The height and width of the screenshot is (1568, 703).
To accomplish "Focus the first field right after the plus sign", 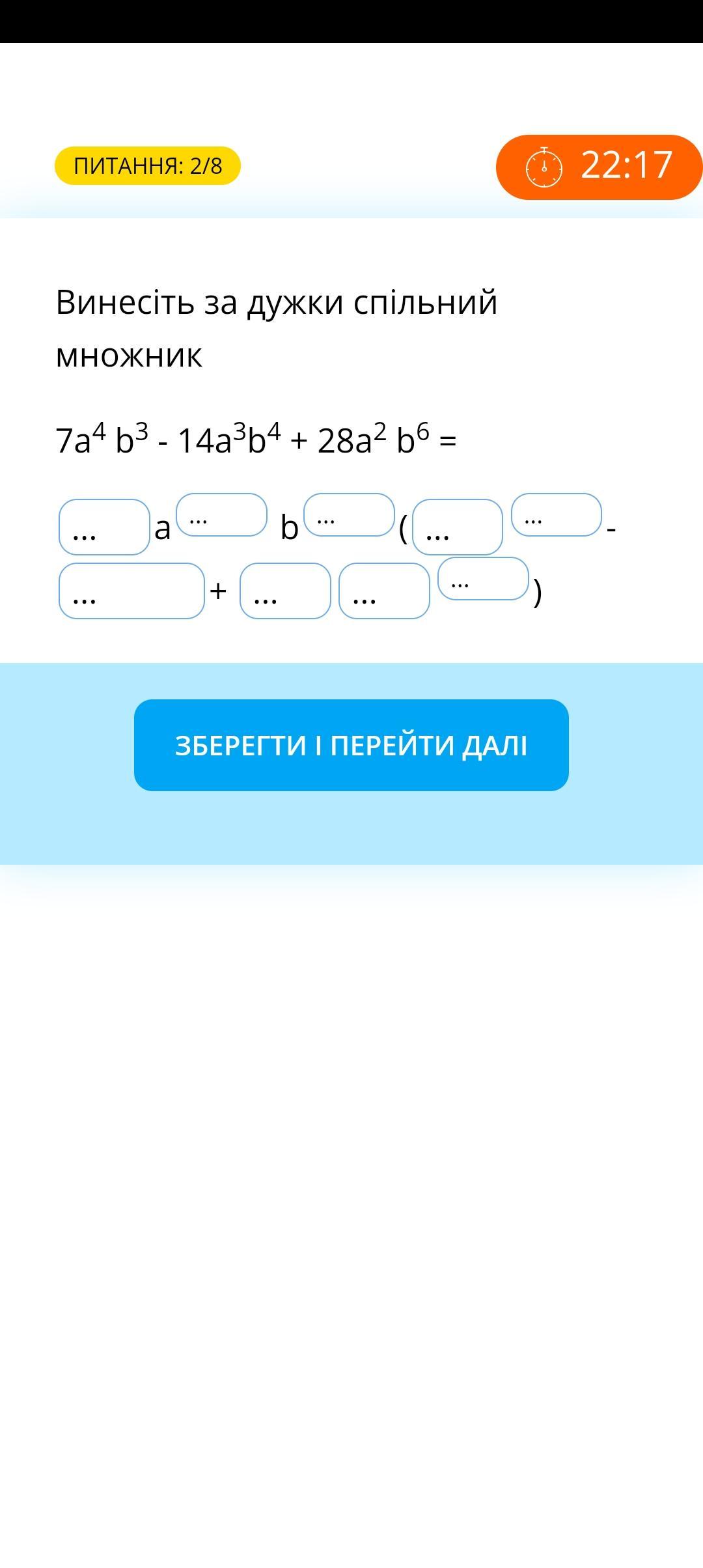I will [285, 591].
